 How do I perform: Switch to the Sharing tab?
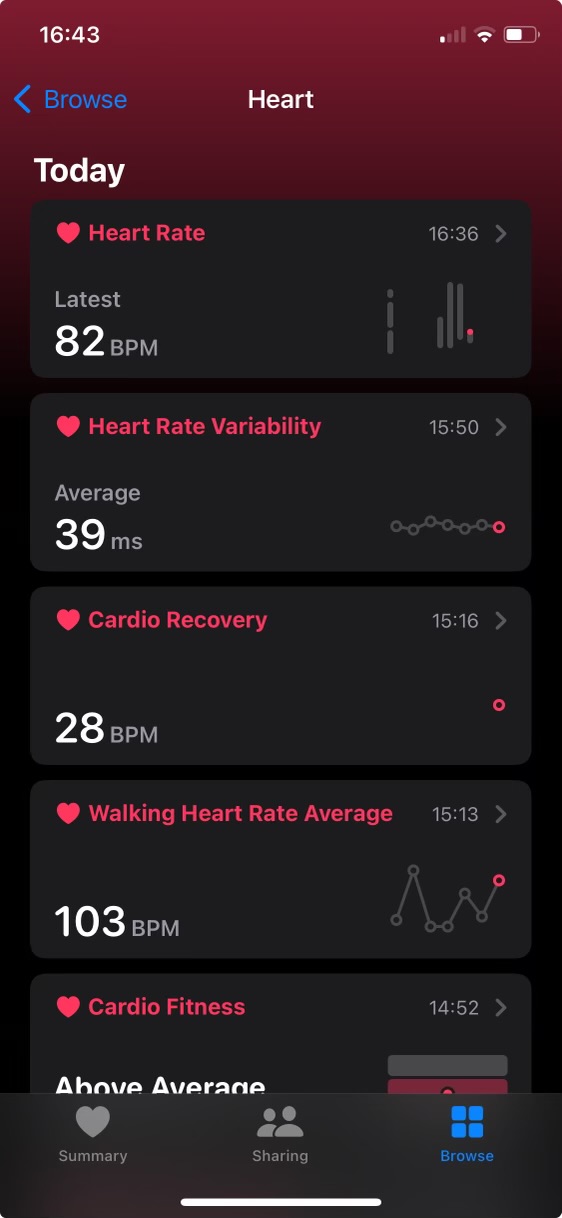[x=280, y=1134]
